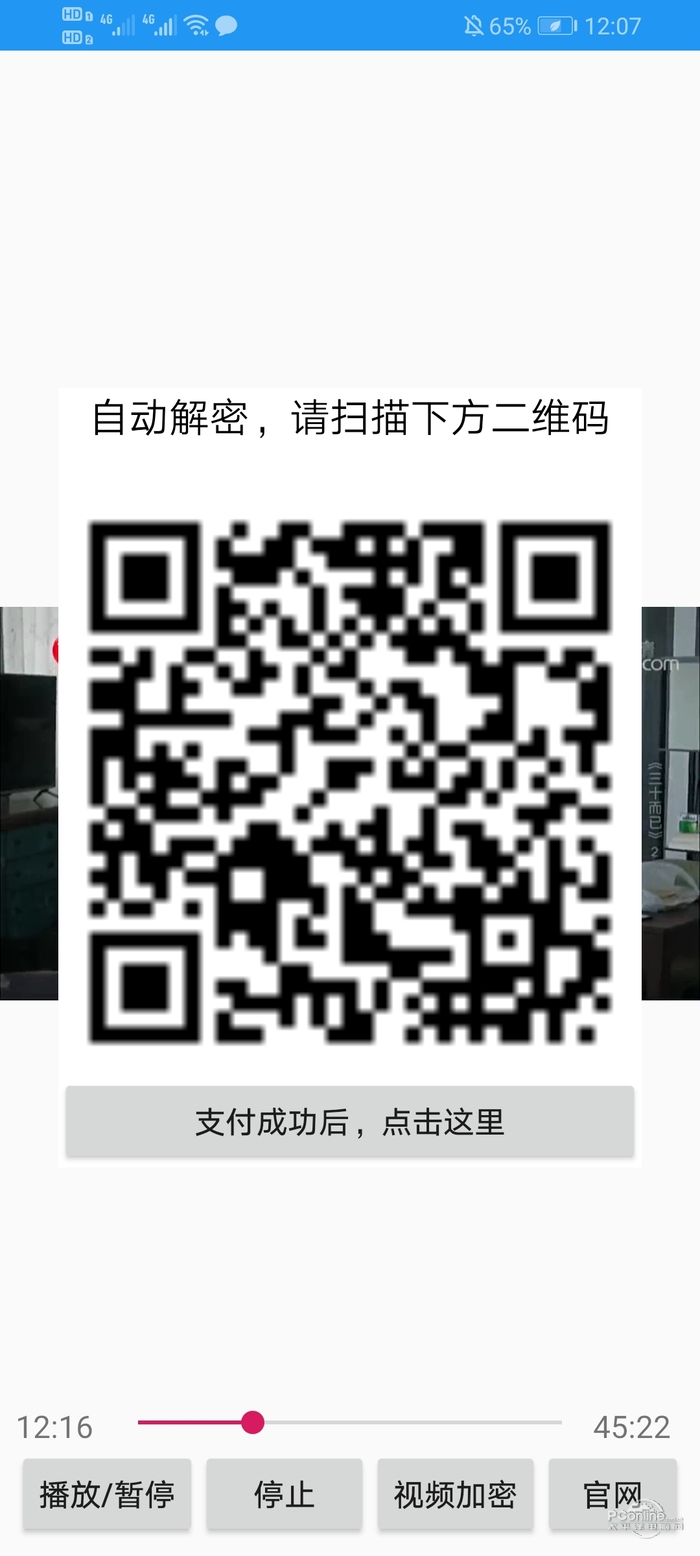The width and height of the screenshot is (700, 1556).
Task: Toggle playback with 播放/暂停
Action: pos(107,1494)
